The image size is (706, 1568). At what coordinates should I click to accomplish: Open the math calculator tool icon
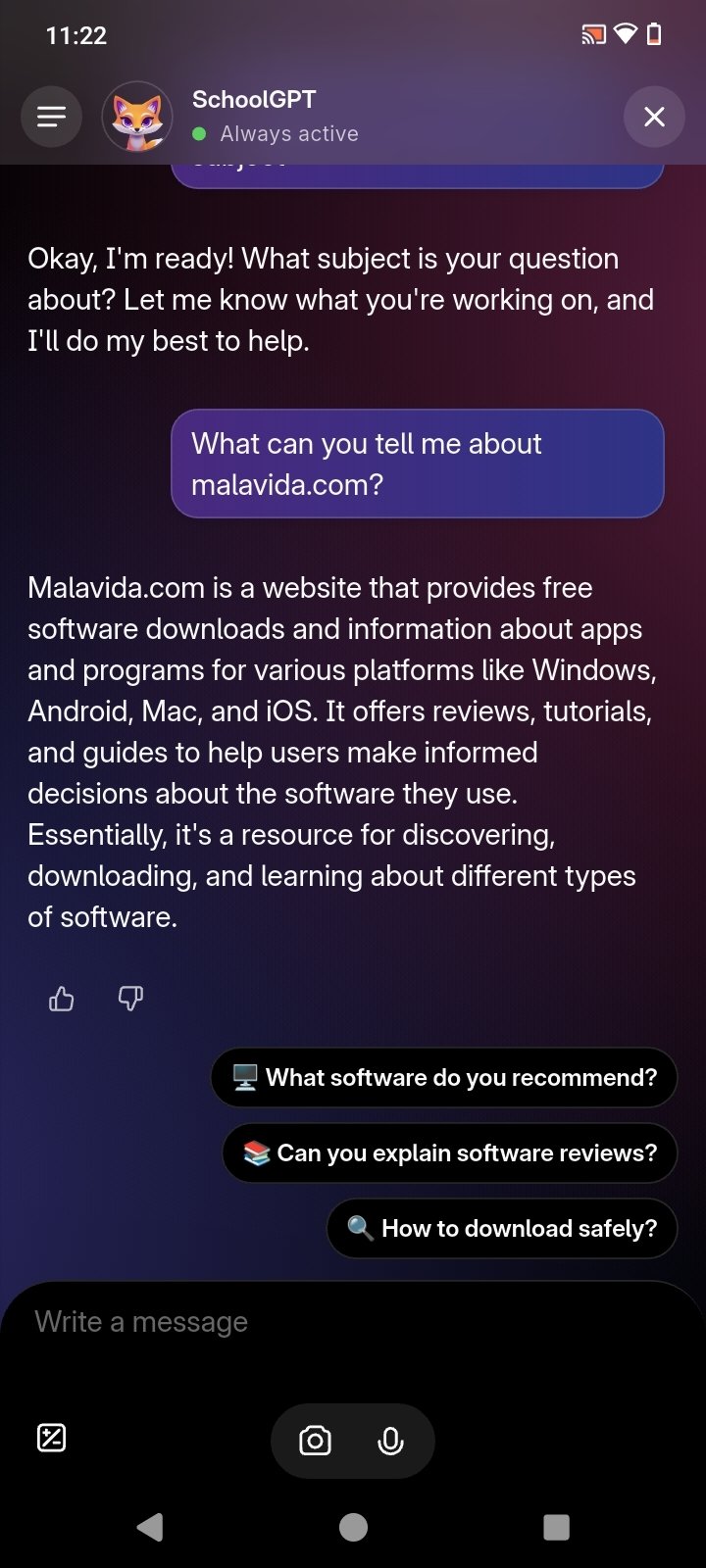point(51,1439)
